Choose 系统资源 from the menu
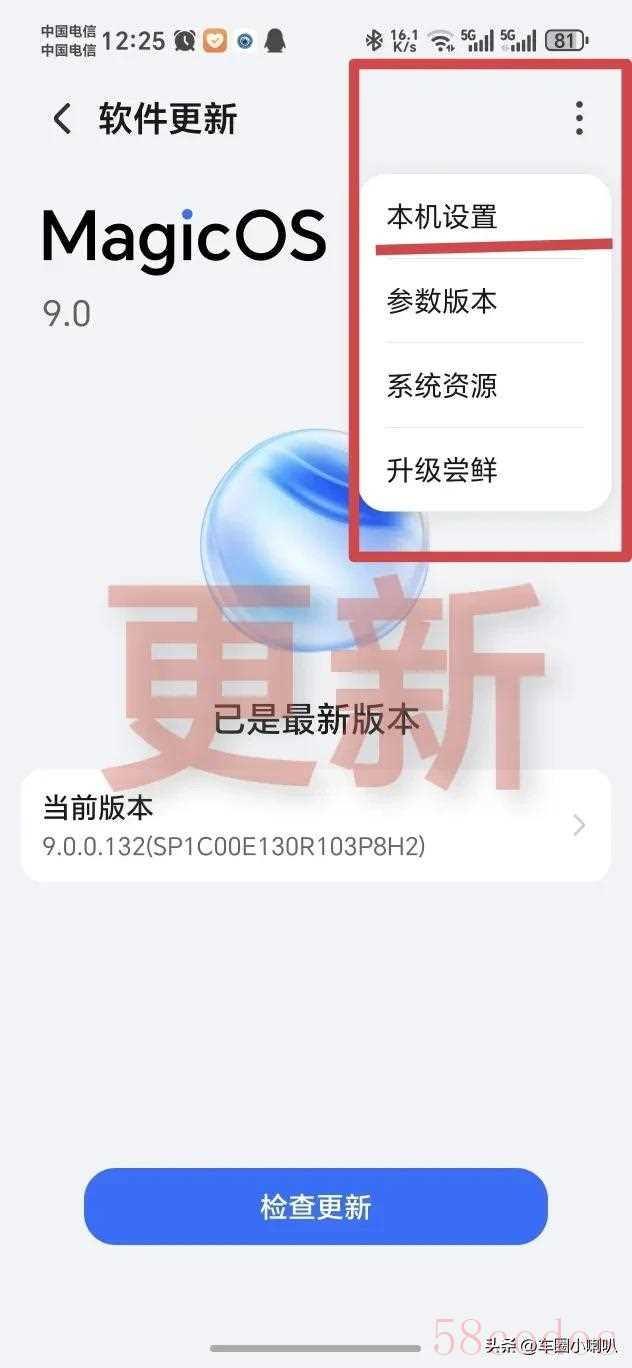 click(x=443, y=385)
